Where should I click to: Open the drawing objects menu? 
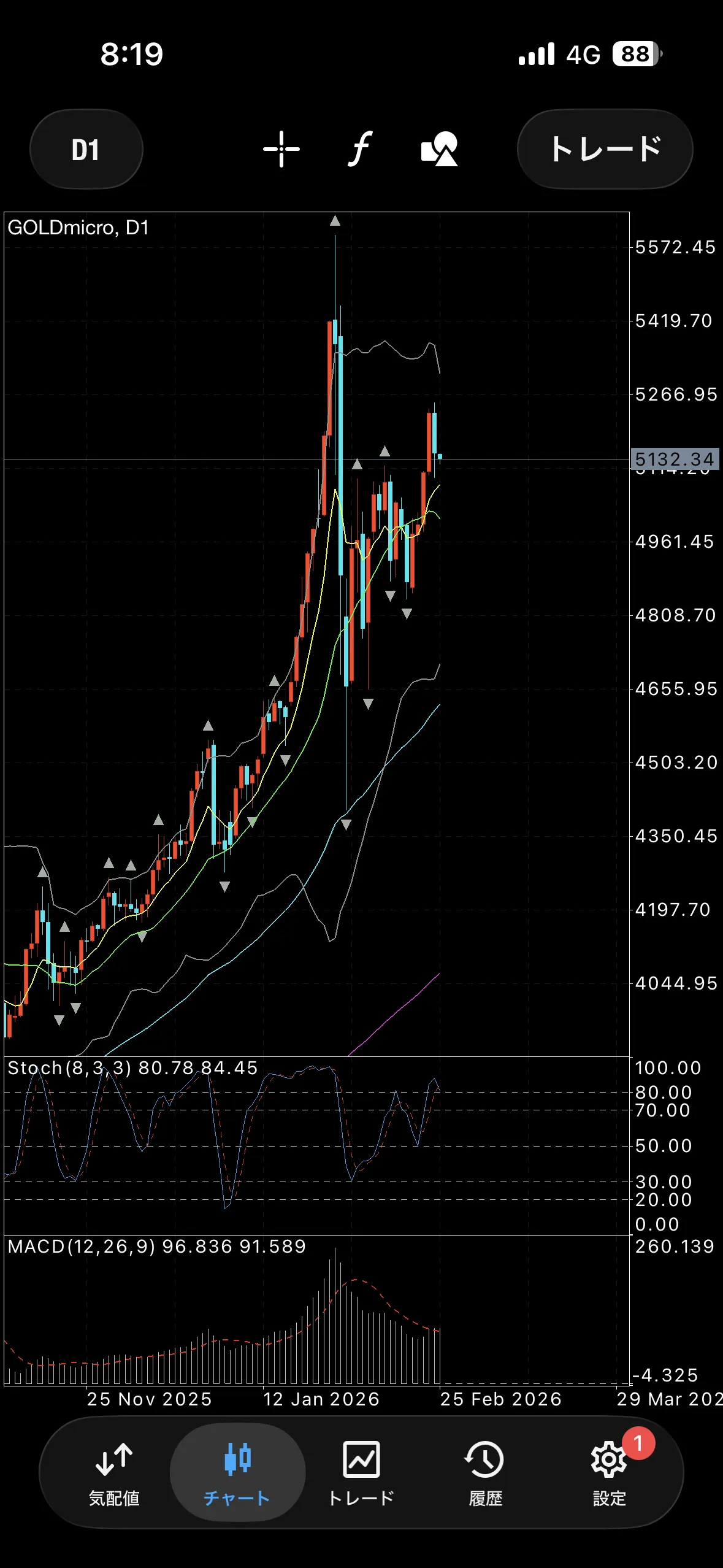pyautogui.click(x=439, y=149)
